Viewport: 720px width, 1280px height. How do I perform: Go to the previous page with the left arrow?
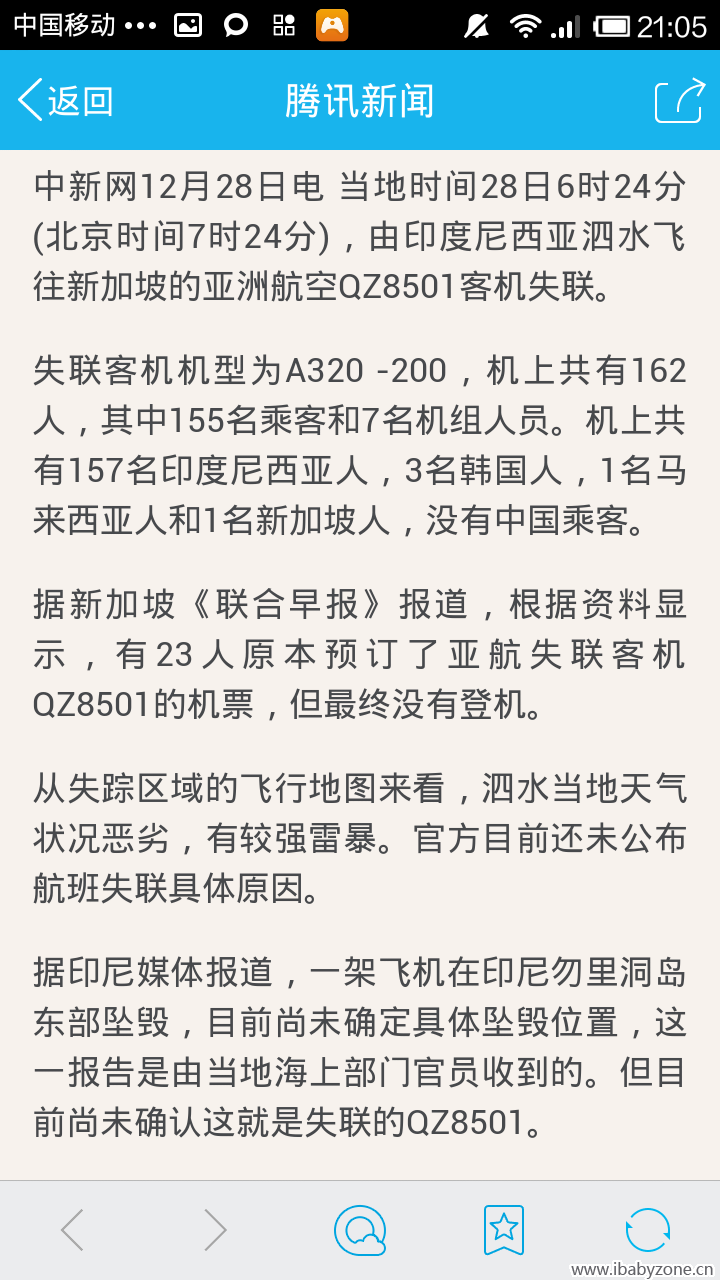[x=72, y=1230]
